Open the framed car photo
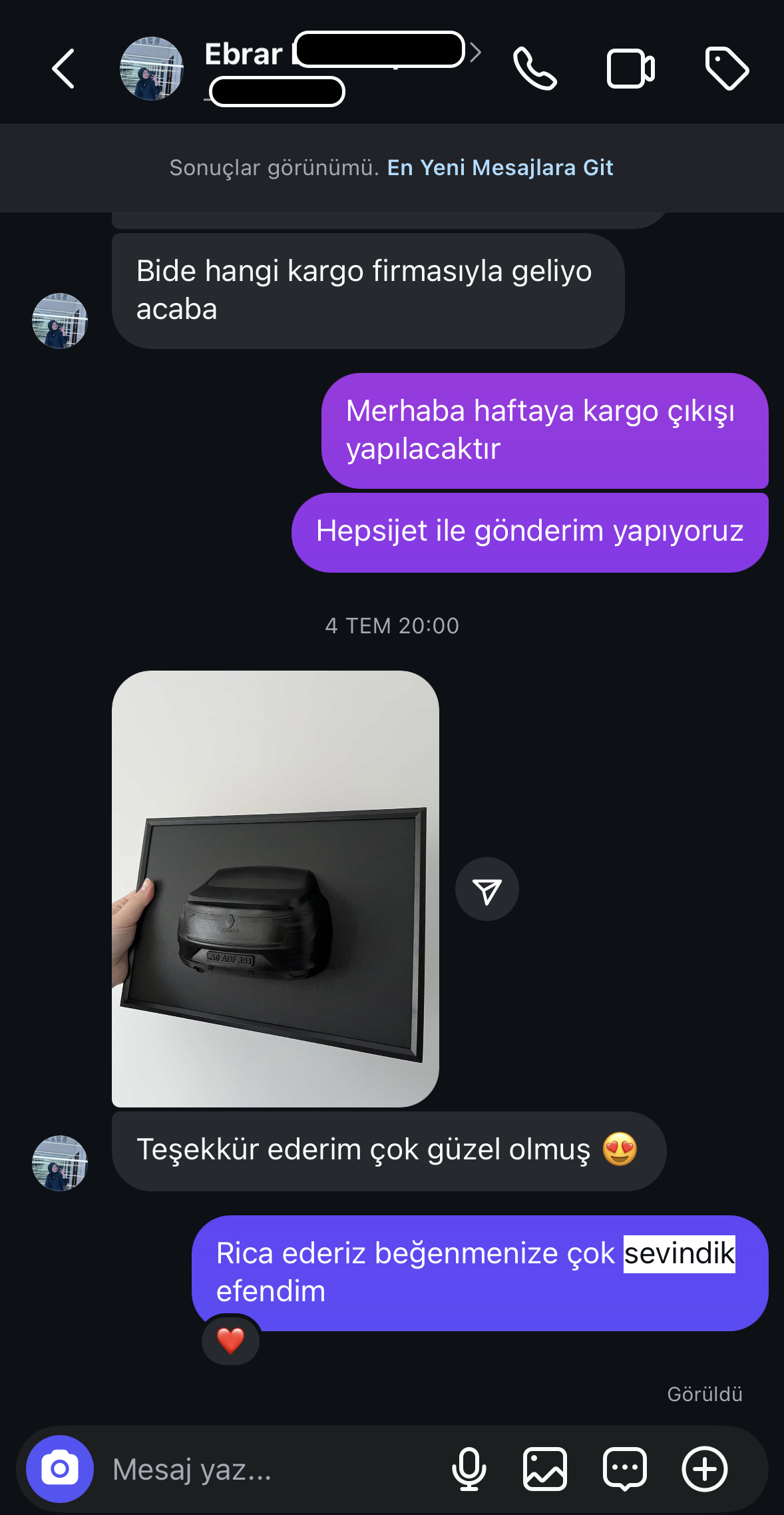Viewport: 784px width, 1515px height. click(x=275, y=888)
